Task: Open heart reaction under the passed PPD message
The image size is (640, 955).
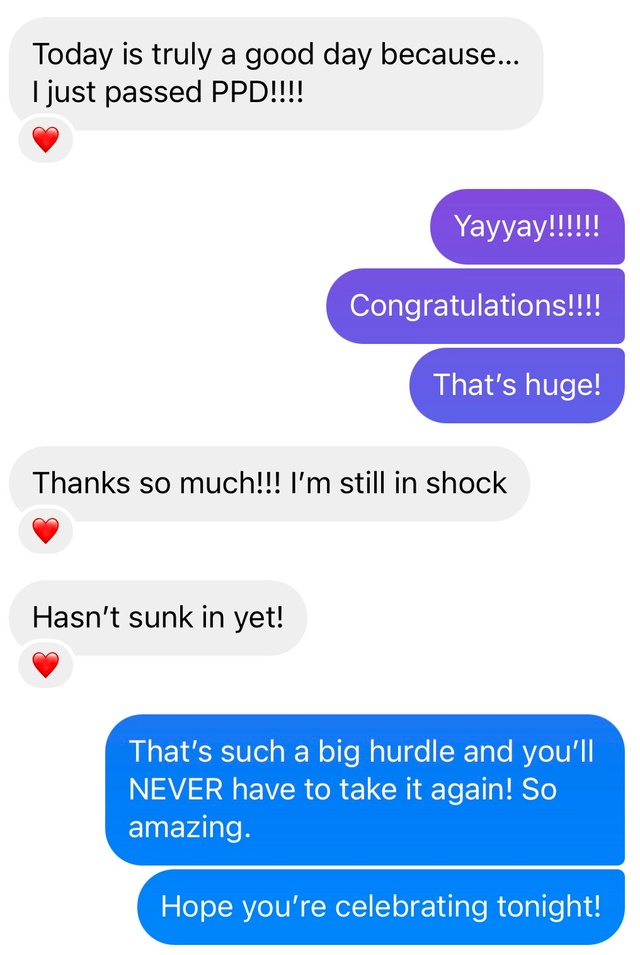Action: 46,142
